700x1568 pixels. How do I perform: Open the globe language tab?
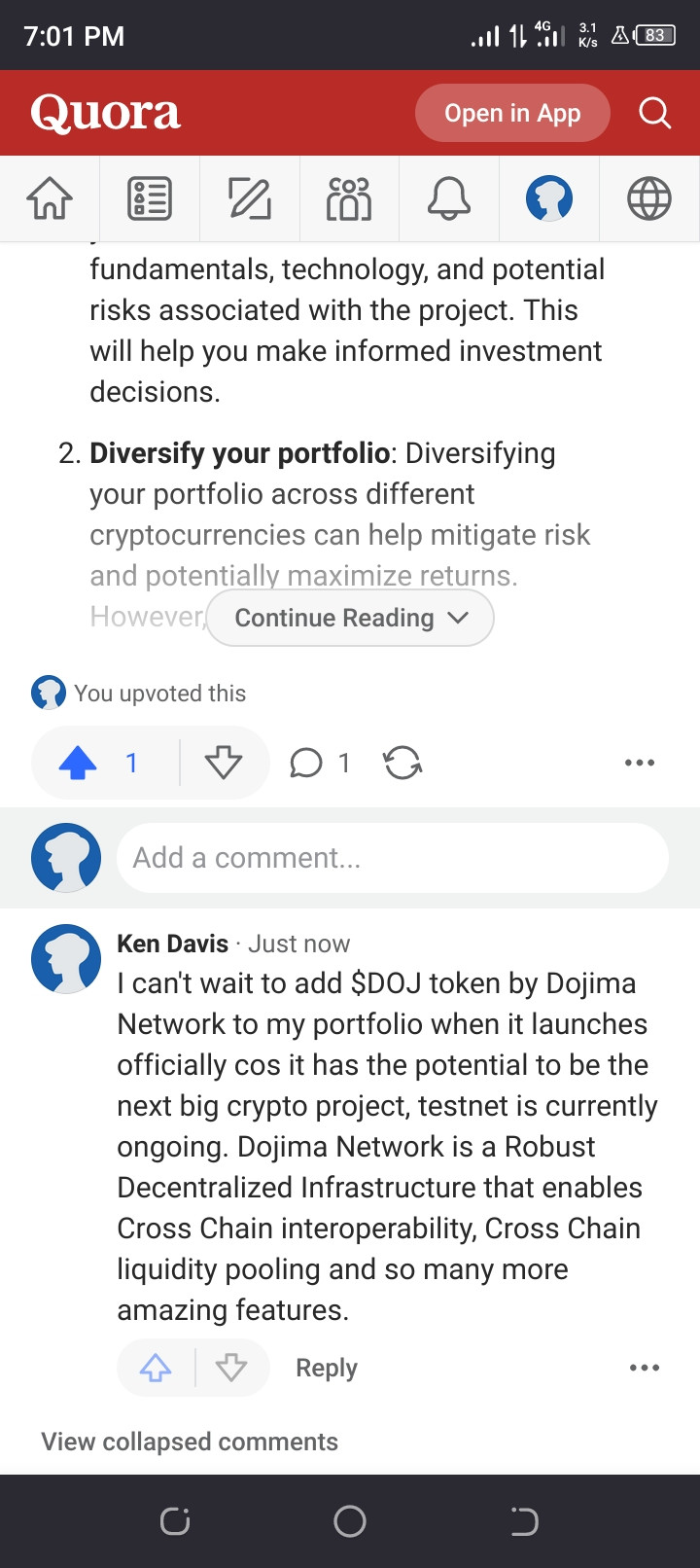[648, 198]
